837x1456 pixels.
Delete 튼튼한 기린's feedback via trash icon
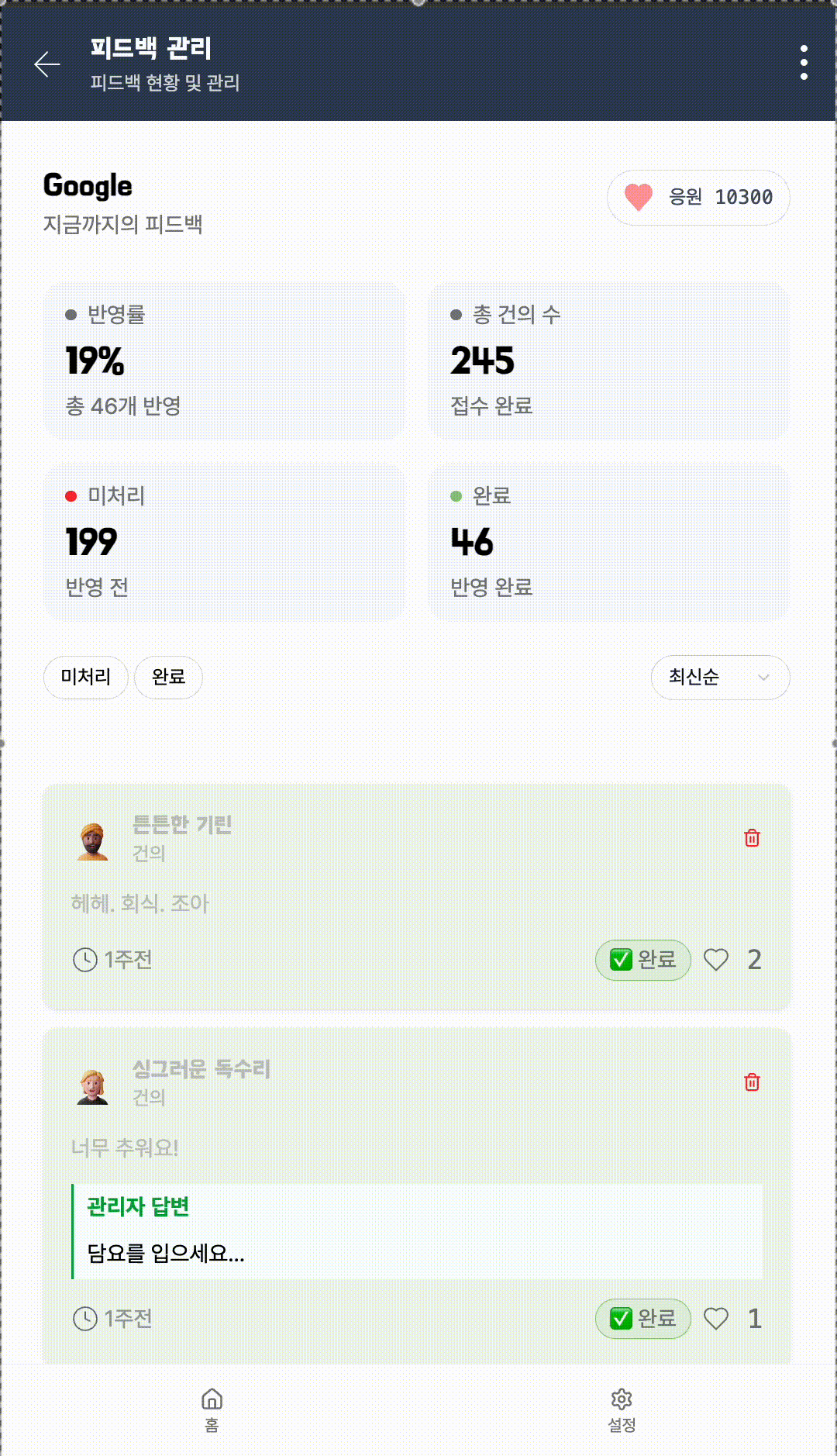pyautogui.click(x=751, y=838)
